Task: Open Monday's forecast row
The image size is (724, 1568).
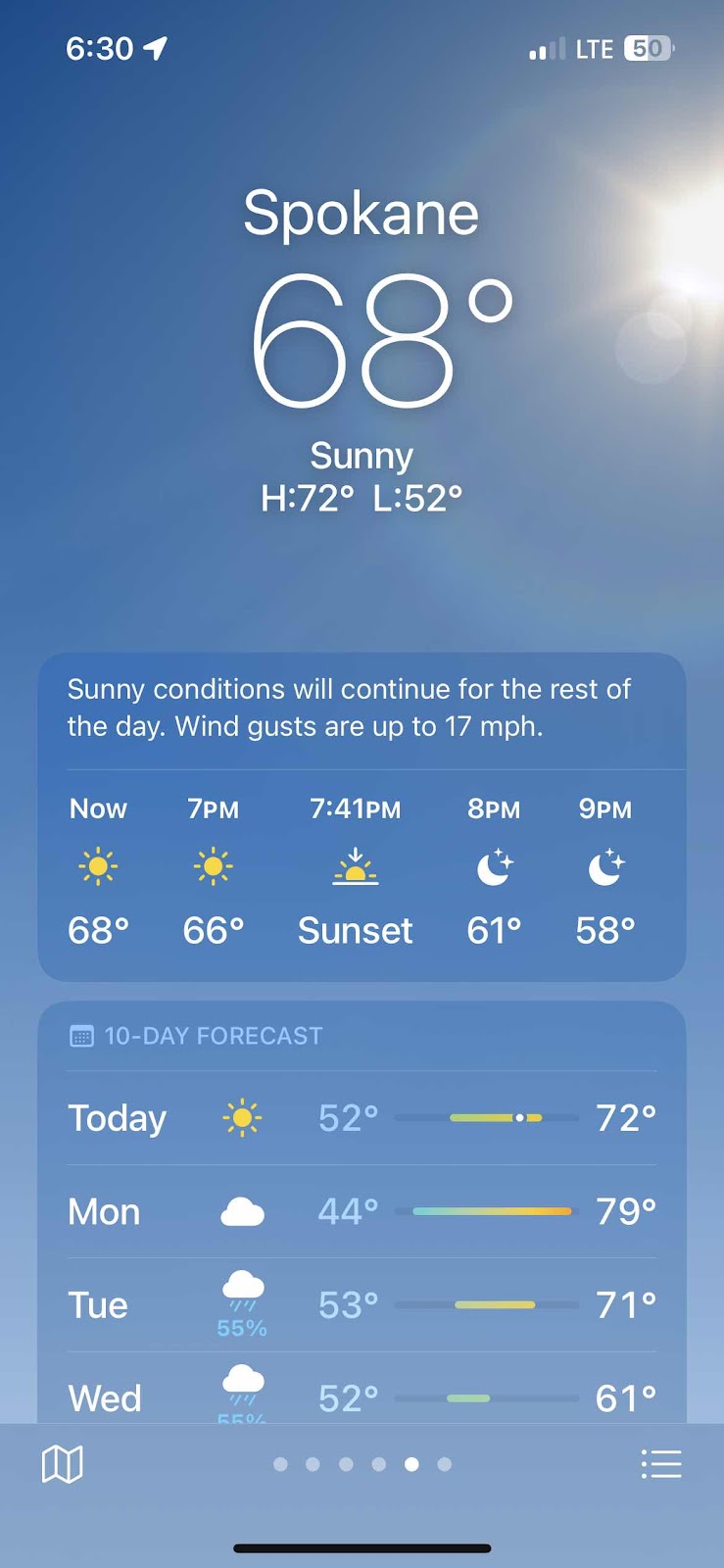Action: [362, 1212]
